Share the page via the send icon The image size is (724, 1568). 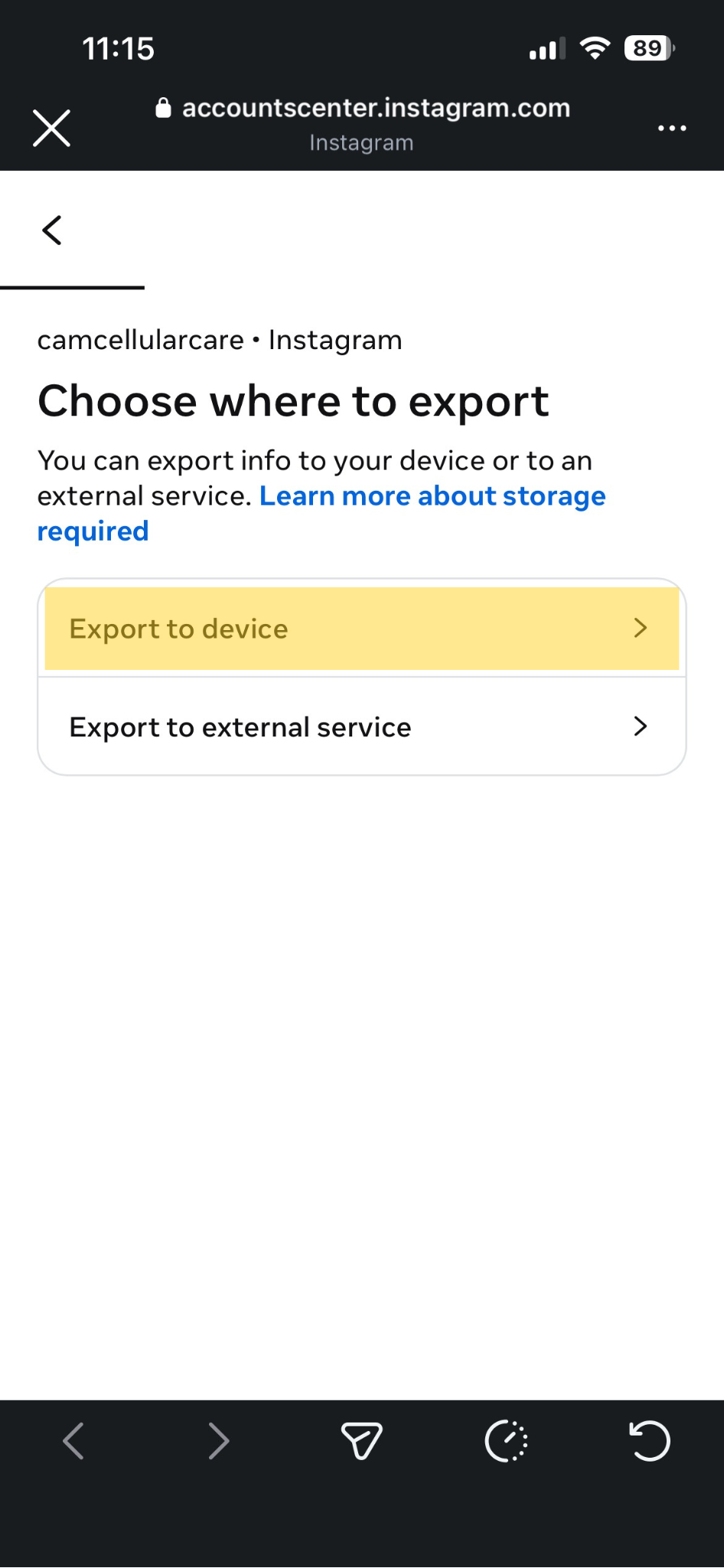pos(362,1442)
